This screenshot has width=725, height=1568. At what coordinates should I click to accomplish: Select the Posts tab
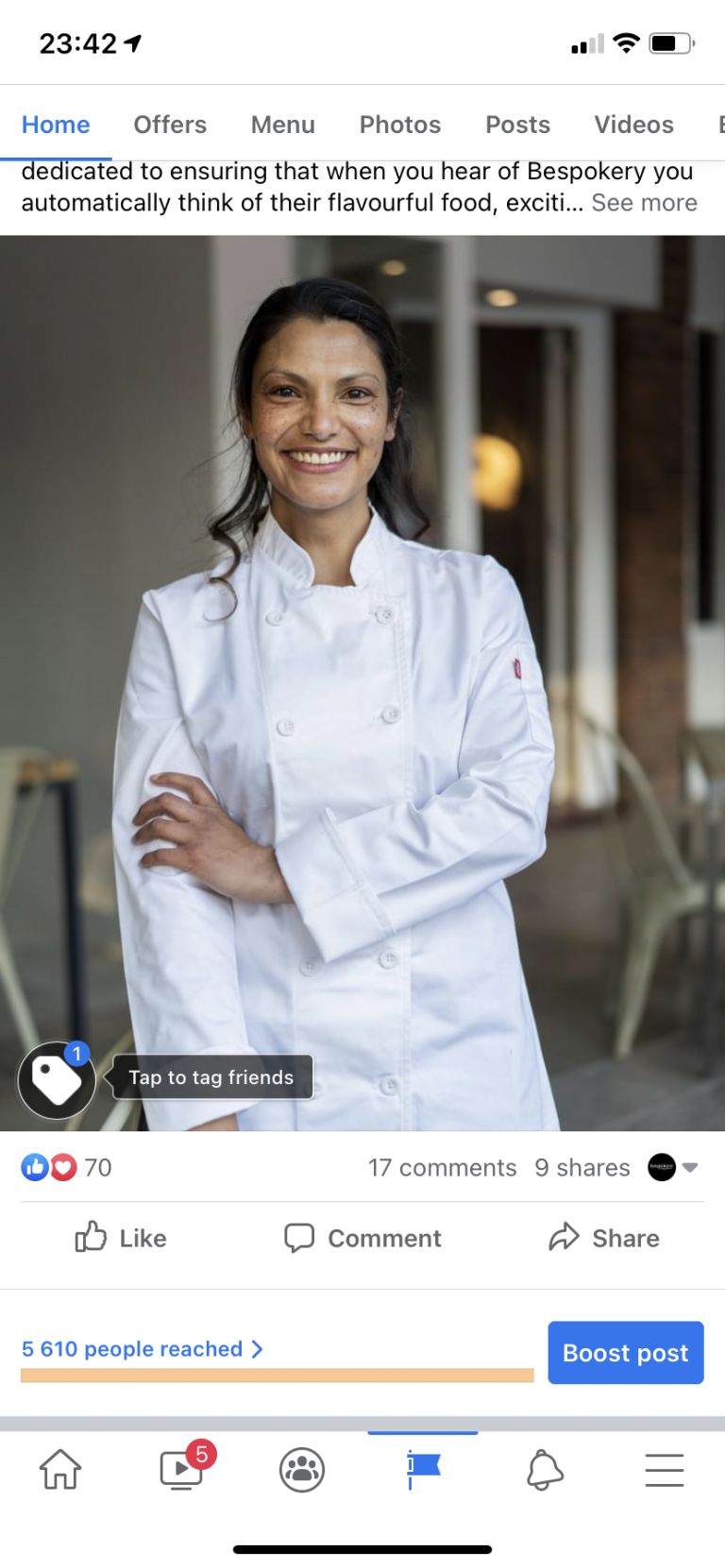point(517,125)
